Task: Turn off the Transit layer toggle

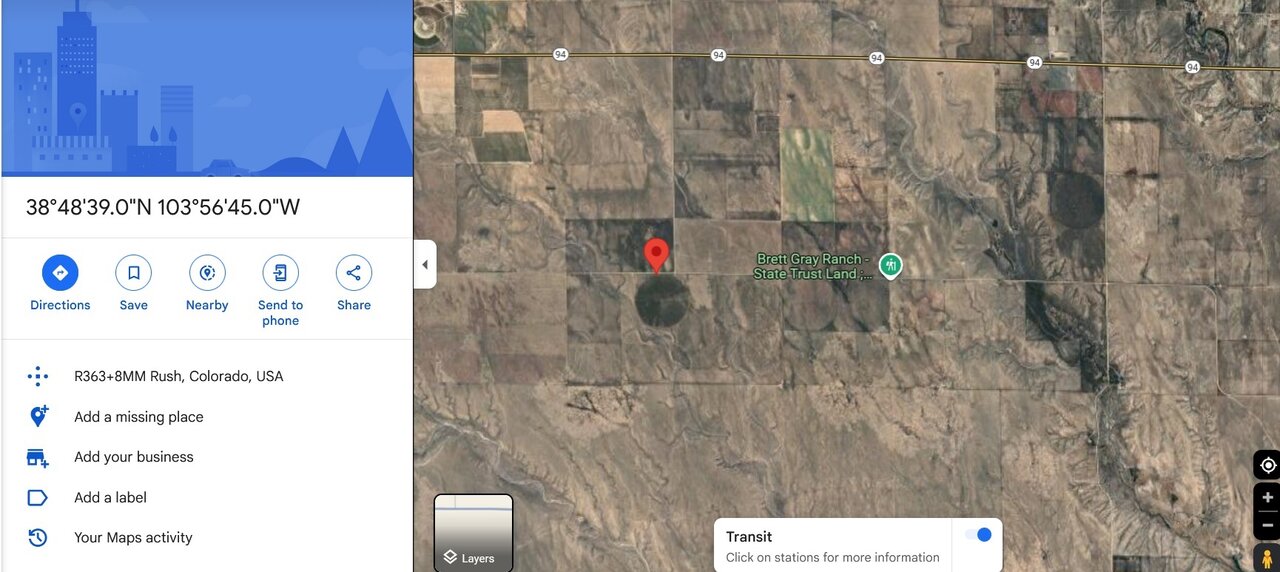Action: pos(977,535)
